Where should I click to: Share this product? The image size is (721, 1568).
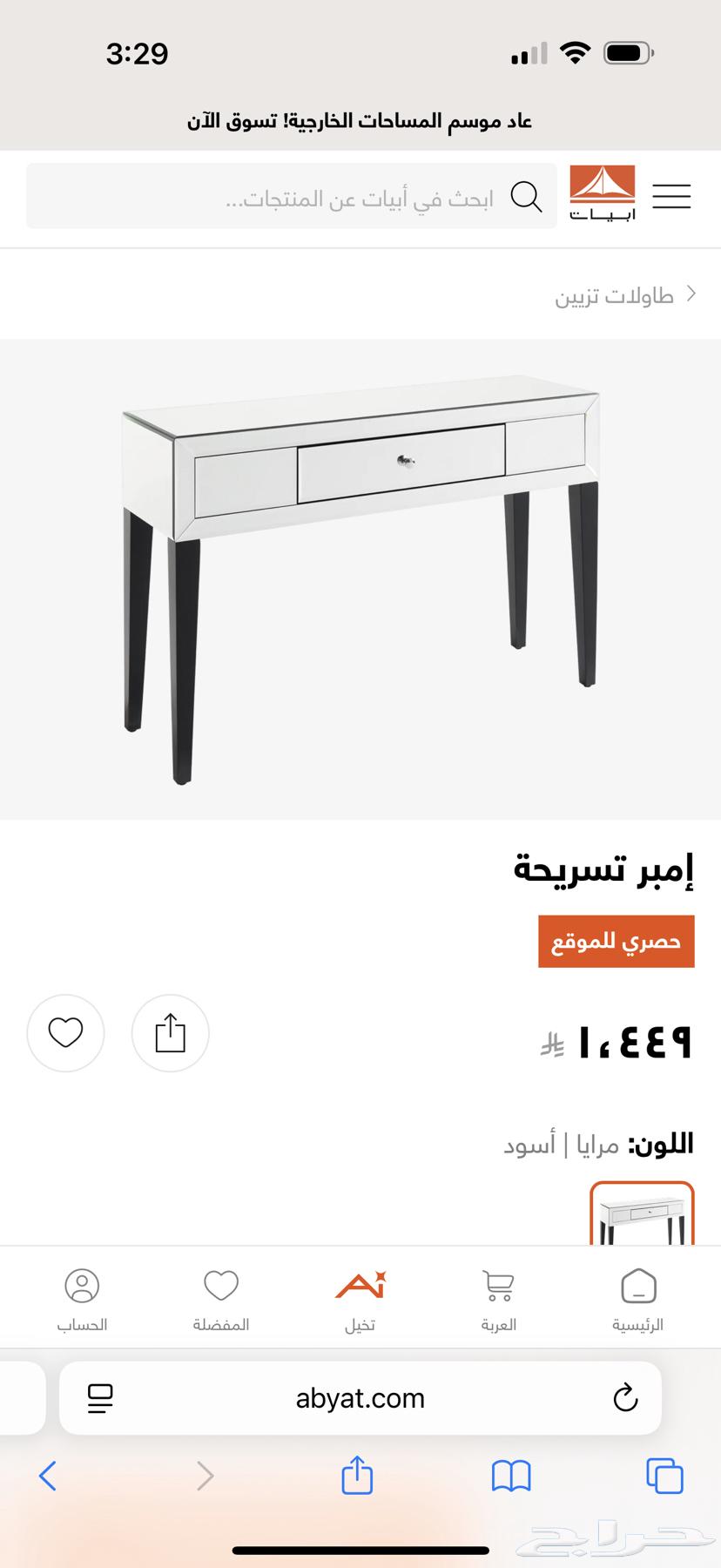[171, 1033]
